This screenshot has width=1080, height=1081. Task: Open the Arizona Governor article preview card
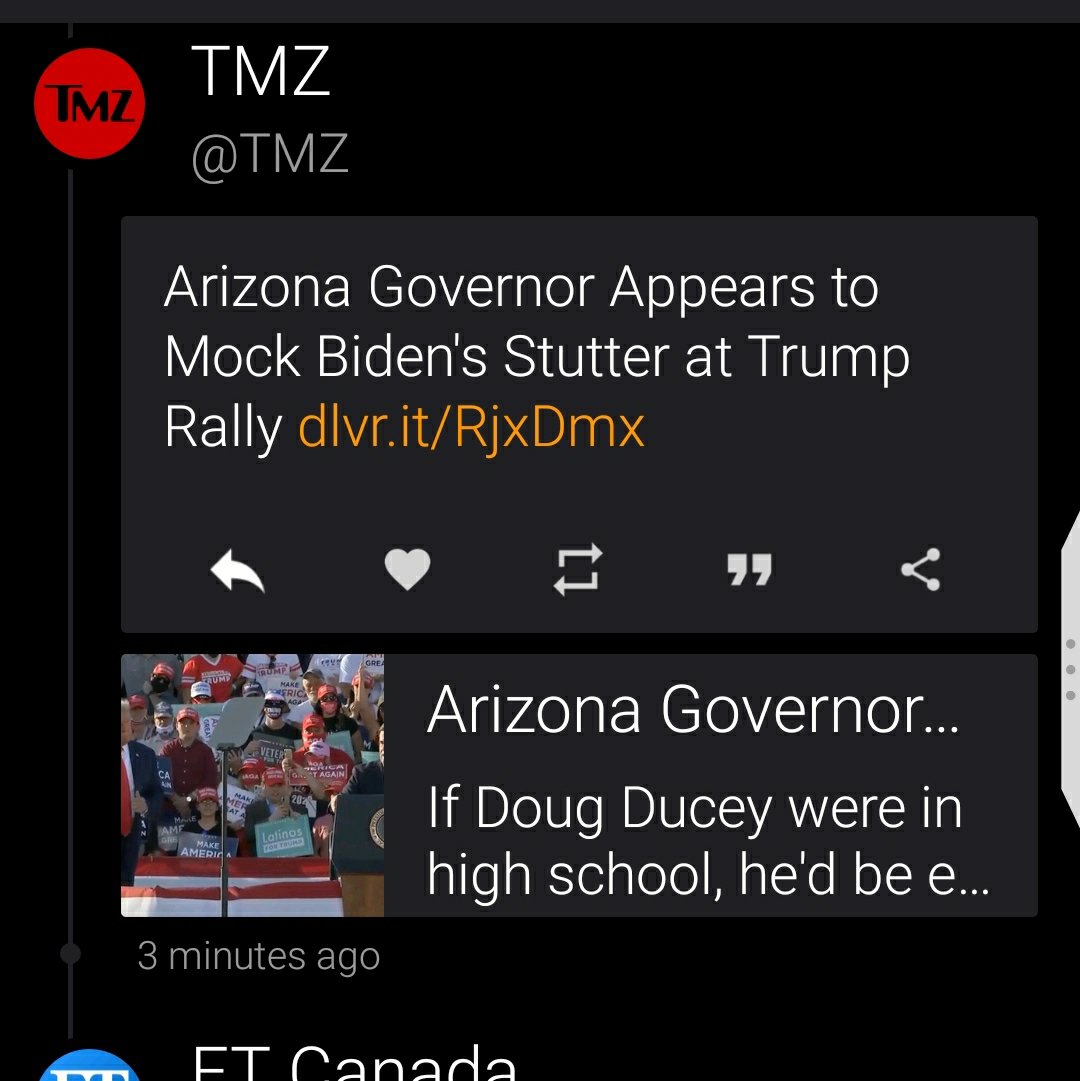579,785
